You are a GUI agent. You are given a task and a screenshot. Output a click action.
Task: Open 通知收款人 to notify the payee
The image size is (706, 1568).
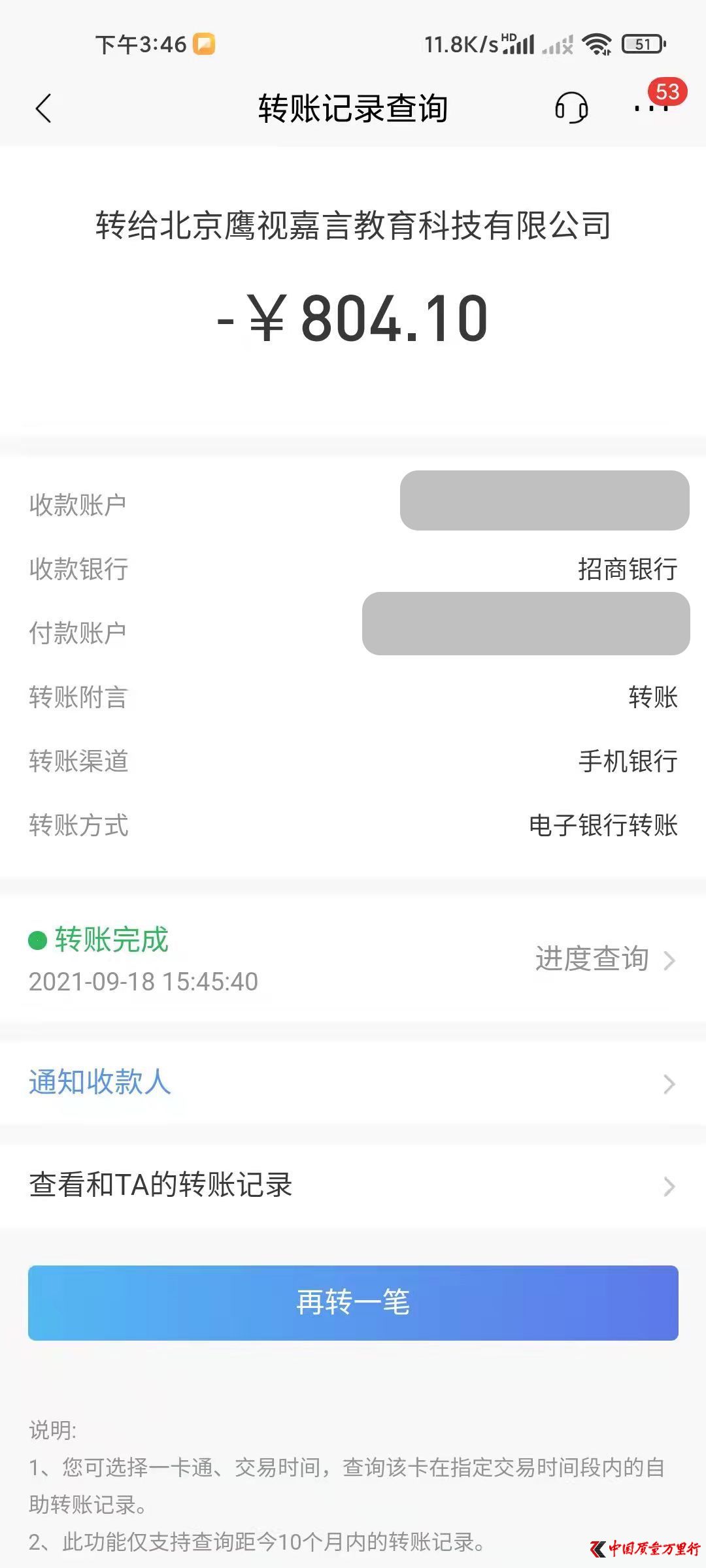tap(353, 1083)
